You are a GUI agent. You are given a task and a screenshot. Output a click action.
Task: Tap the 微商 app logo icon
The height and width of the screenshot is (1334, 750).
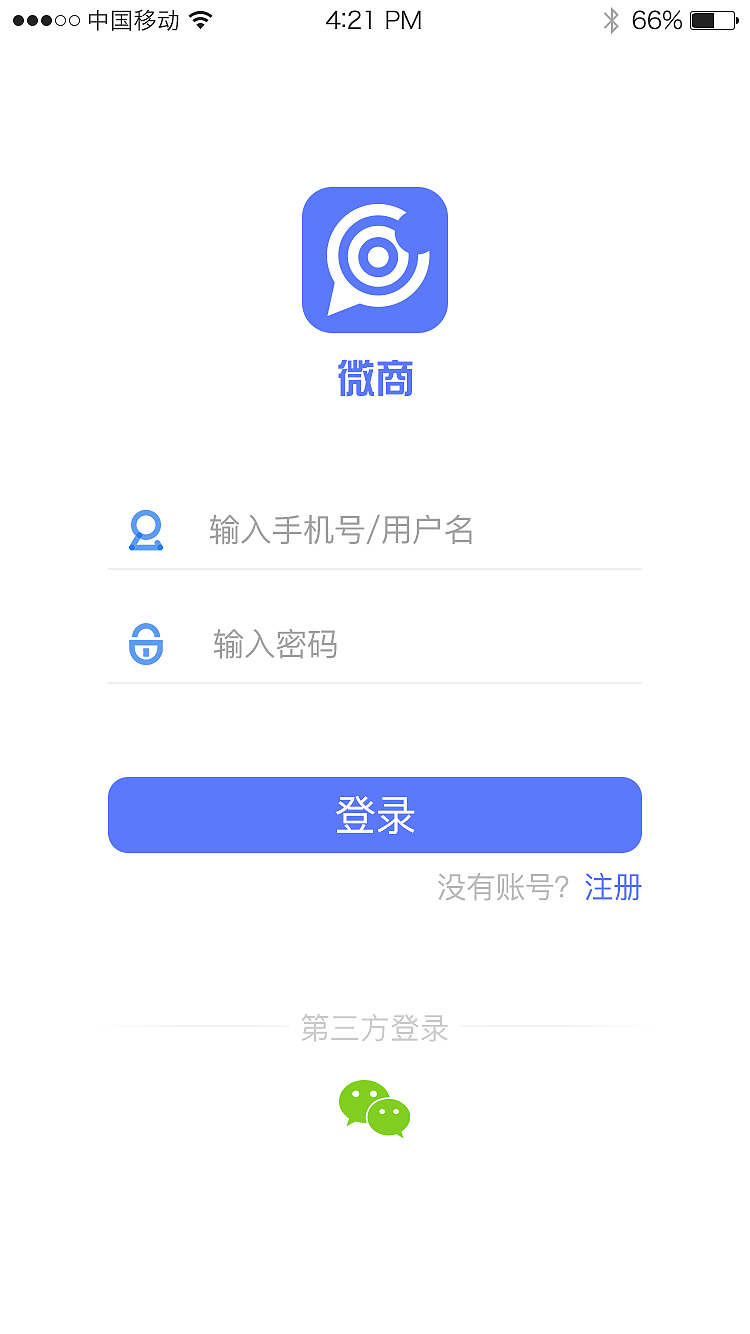tap(375, 259)
